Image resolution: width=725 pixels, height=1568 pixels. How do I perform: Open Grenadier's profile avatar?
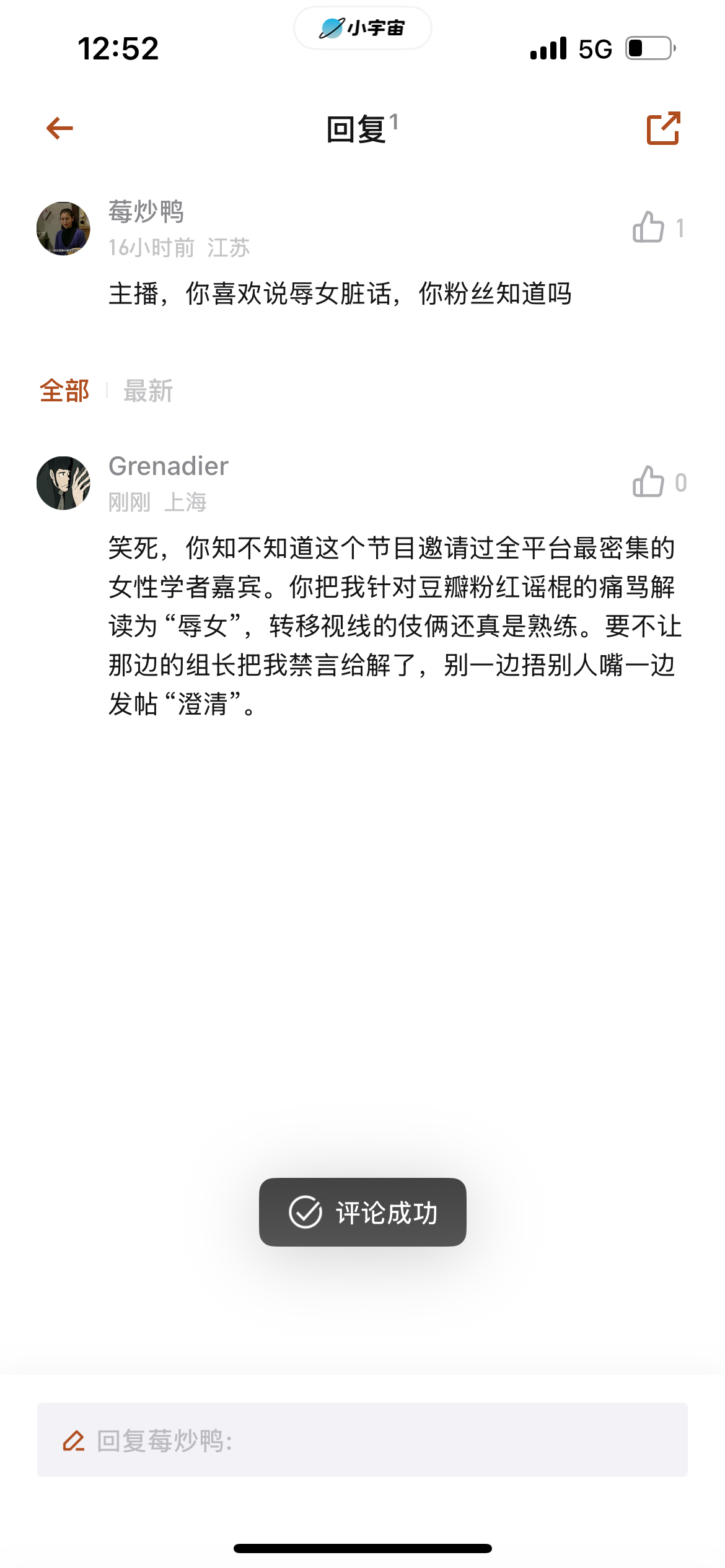coord(63,483)
